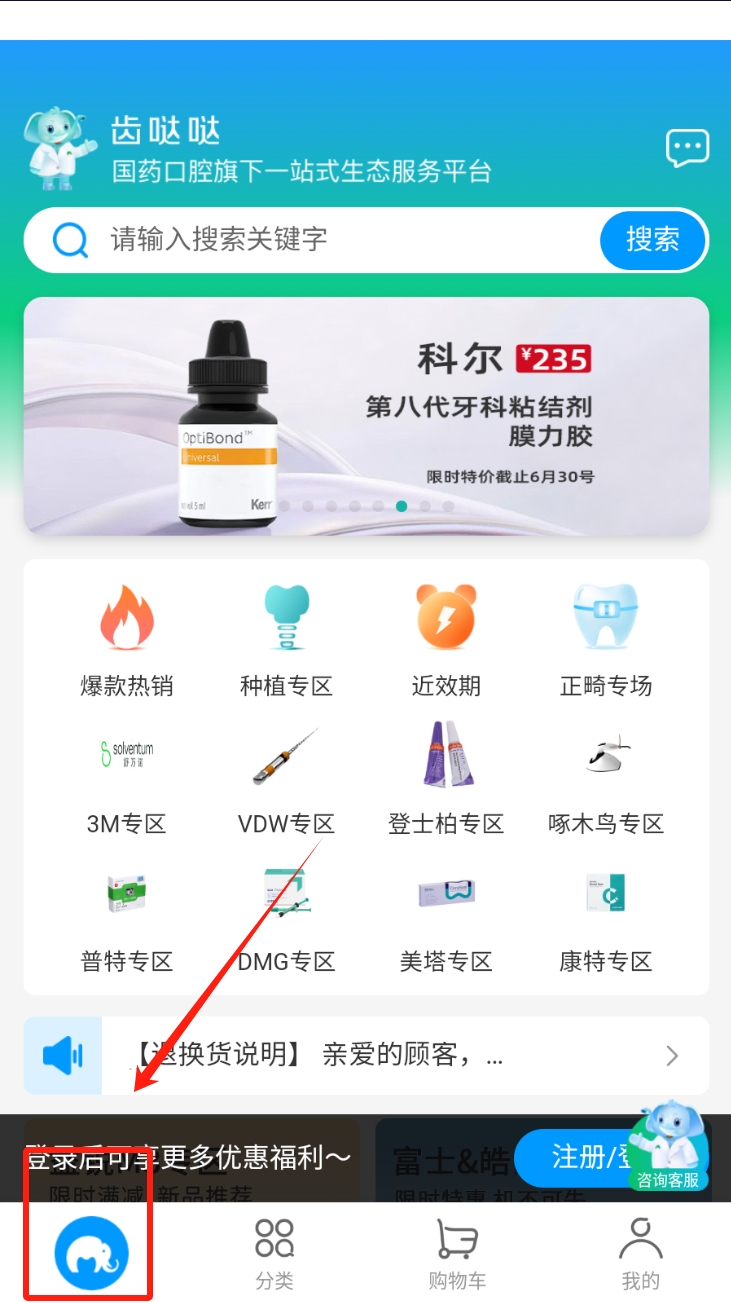The width and height of the screenshot is (731, 1303).
Task: Open the 退换货说明 announcement
Action: tap(366, 1055)
